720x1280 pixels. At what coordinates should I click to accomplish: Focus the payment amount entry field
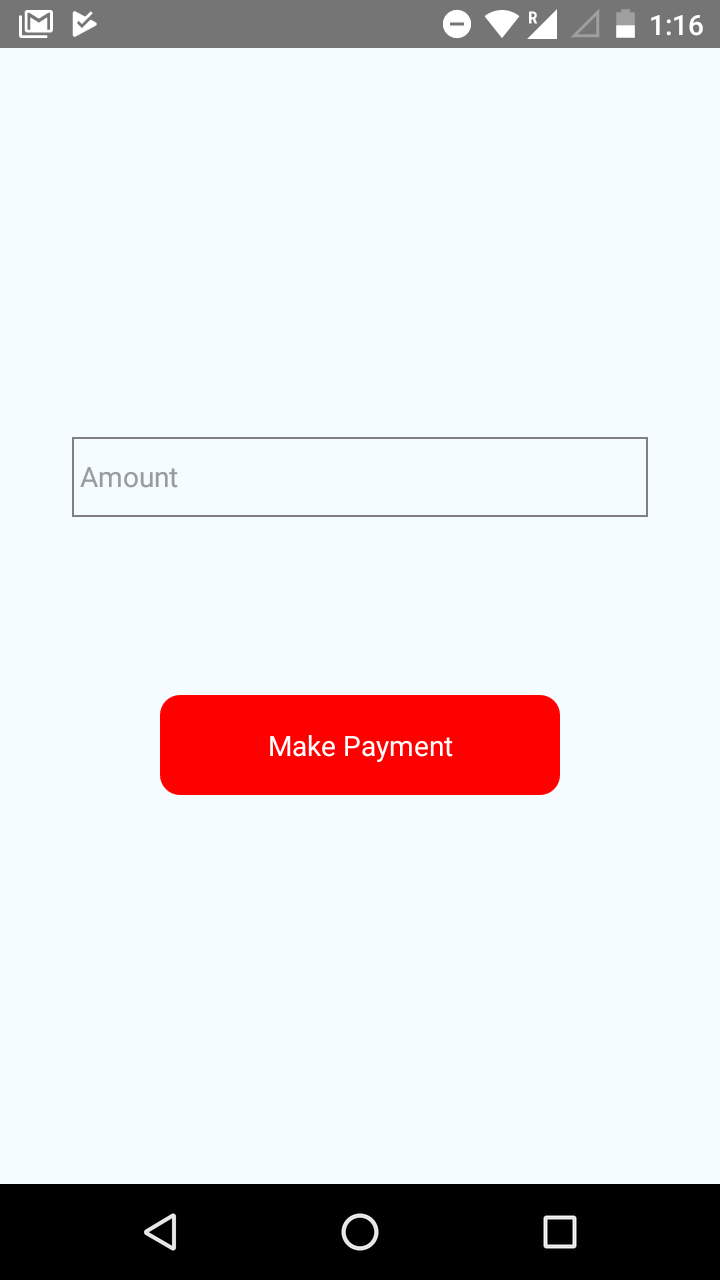360,477
